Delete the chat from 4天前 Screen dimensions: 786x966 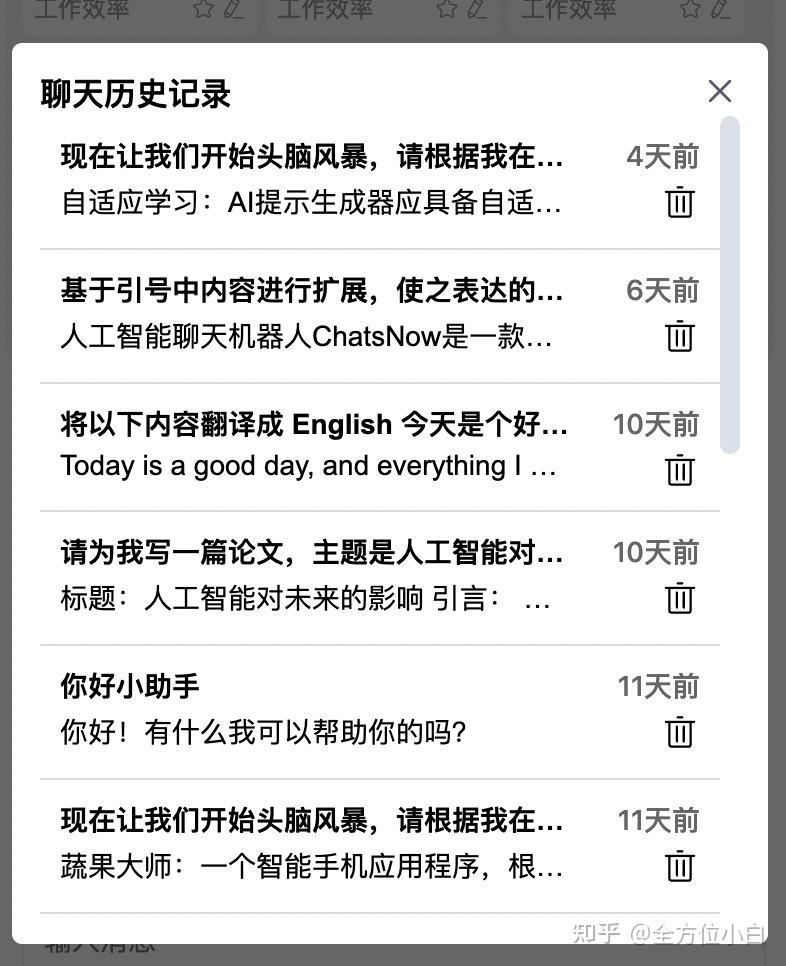click(x=680, y=202)
